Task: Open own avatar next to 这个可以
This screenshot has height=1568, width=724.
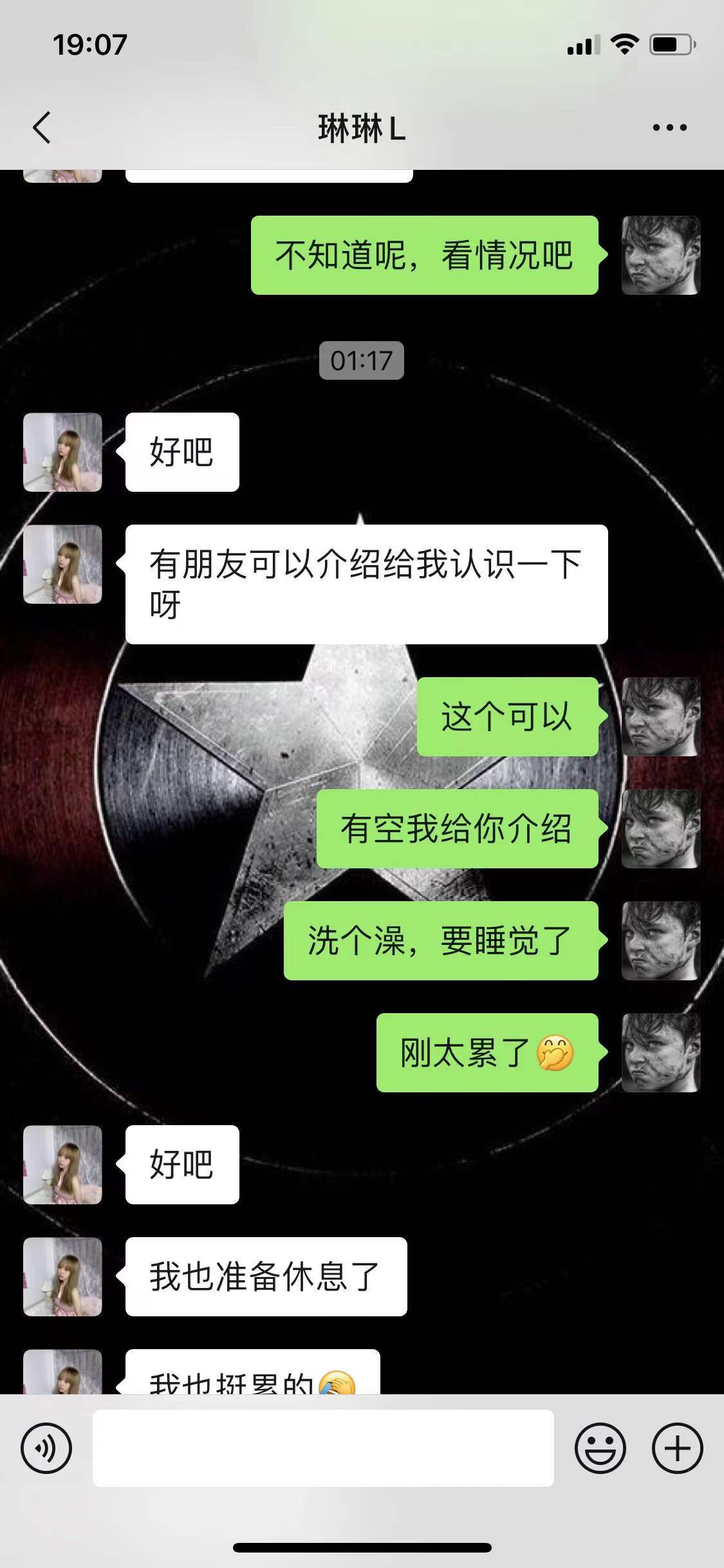Action: [660, 716]
